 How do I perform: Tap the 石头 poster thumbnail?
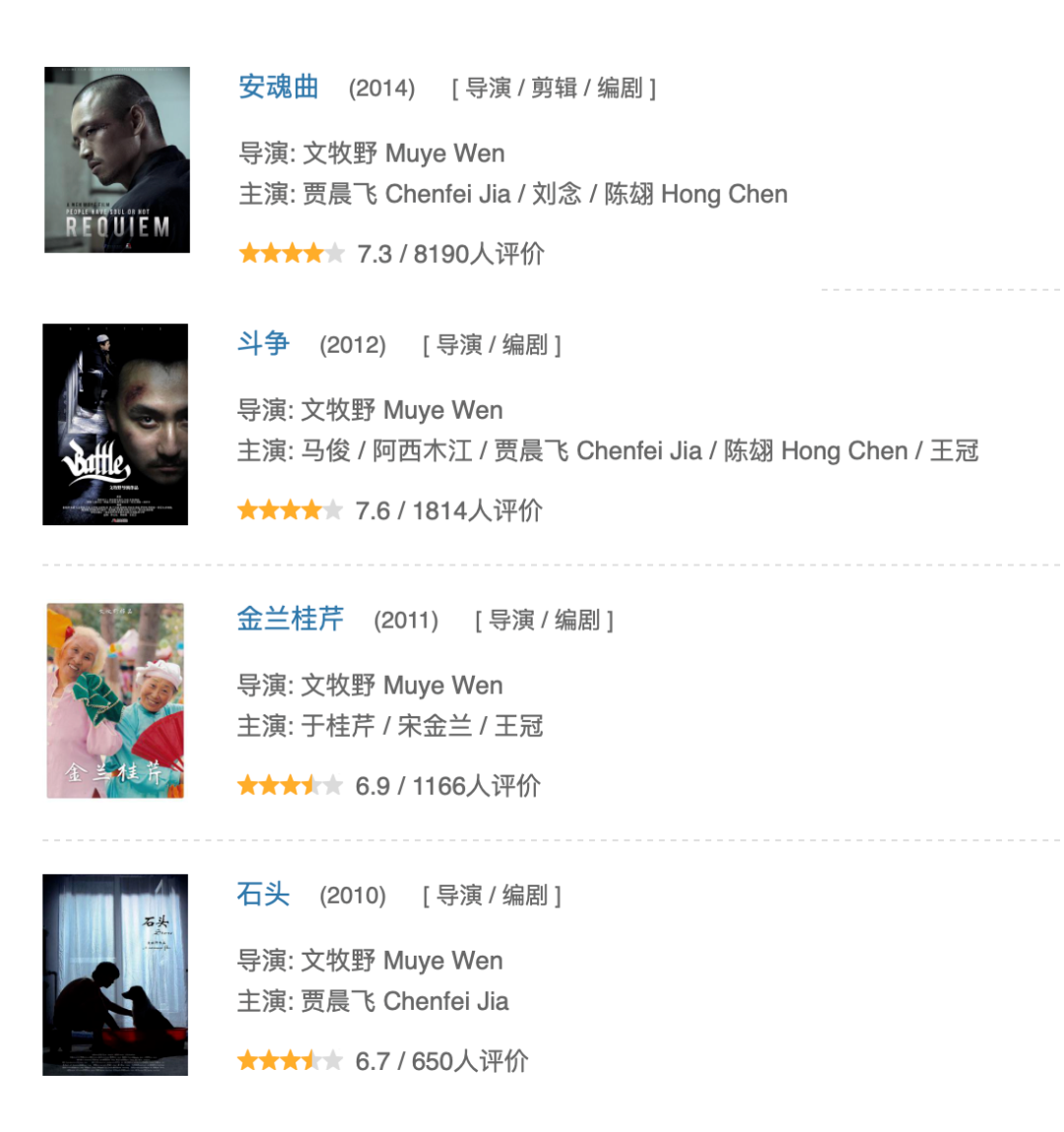(x=115, y=974)
